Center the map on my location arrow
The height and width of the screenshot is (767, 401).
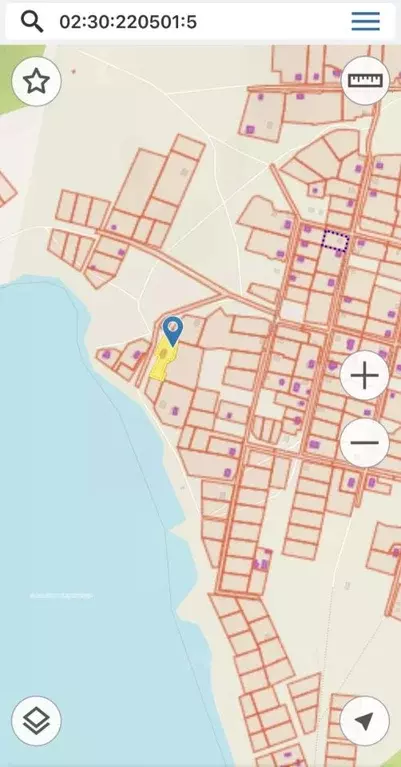364,721
